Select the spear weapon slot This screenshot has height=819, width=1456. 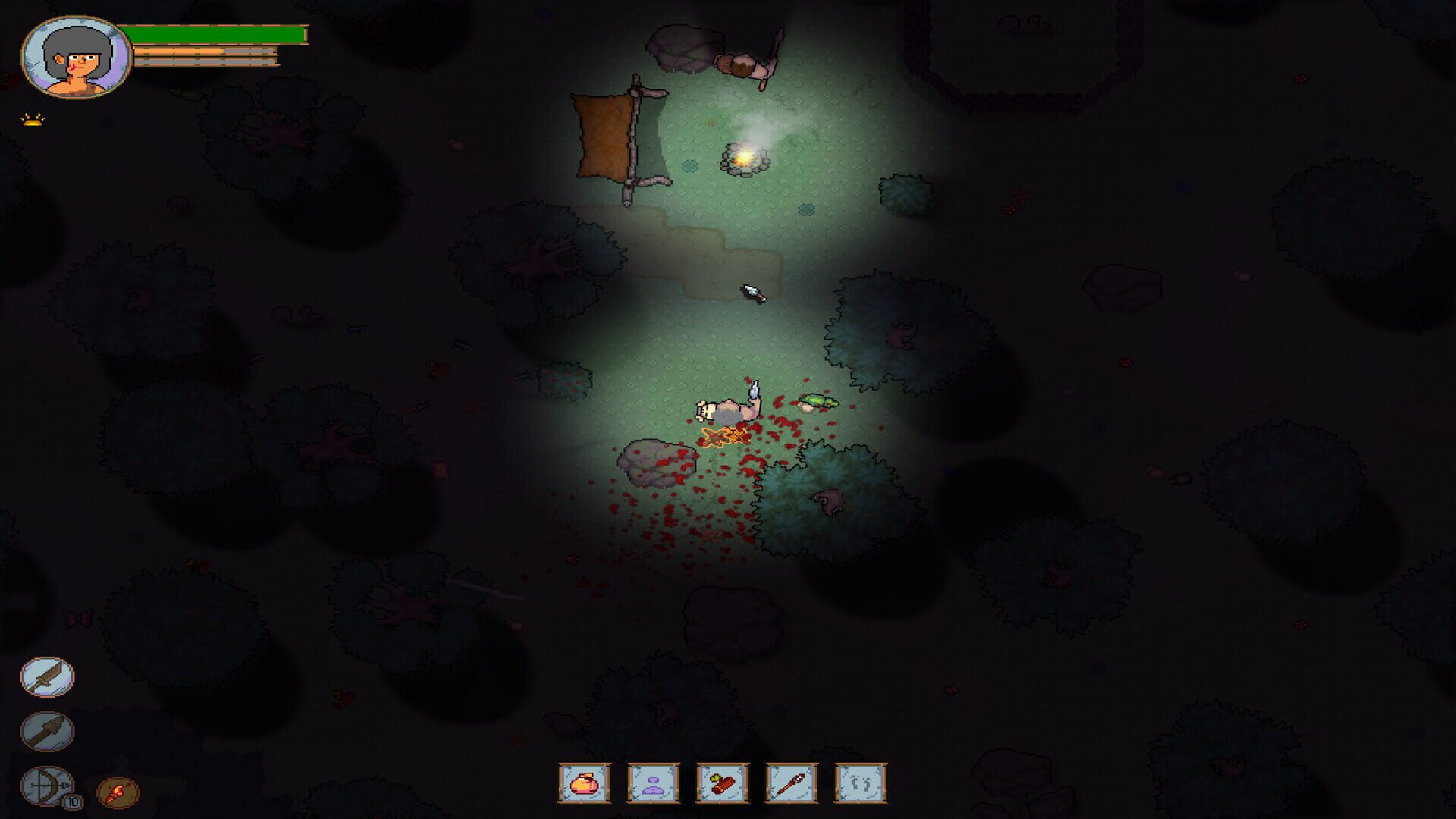[47, 731]
